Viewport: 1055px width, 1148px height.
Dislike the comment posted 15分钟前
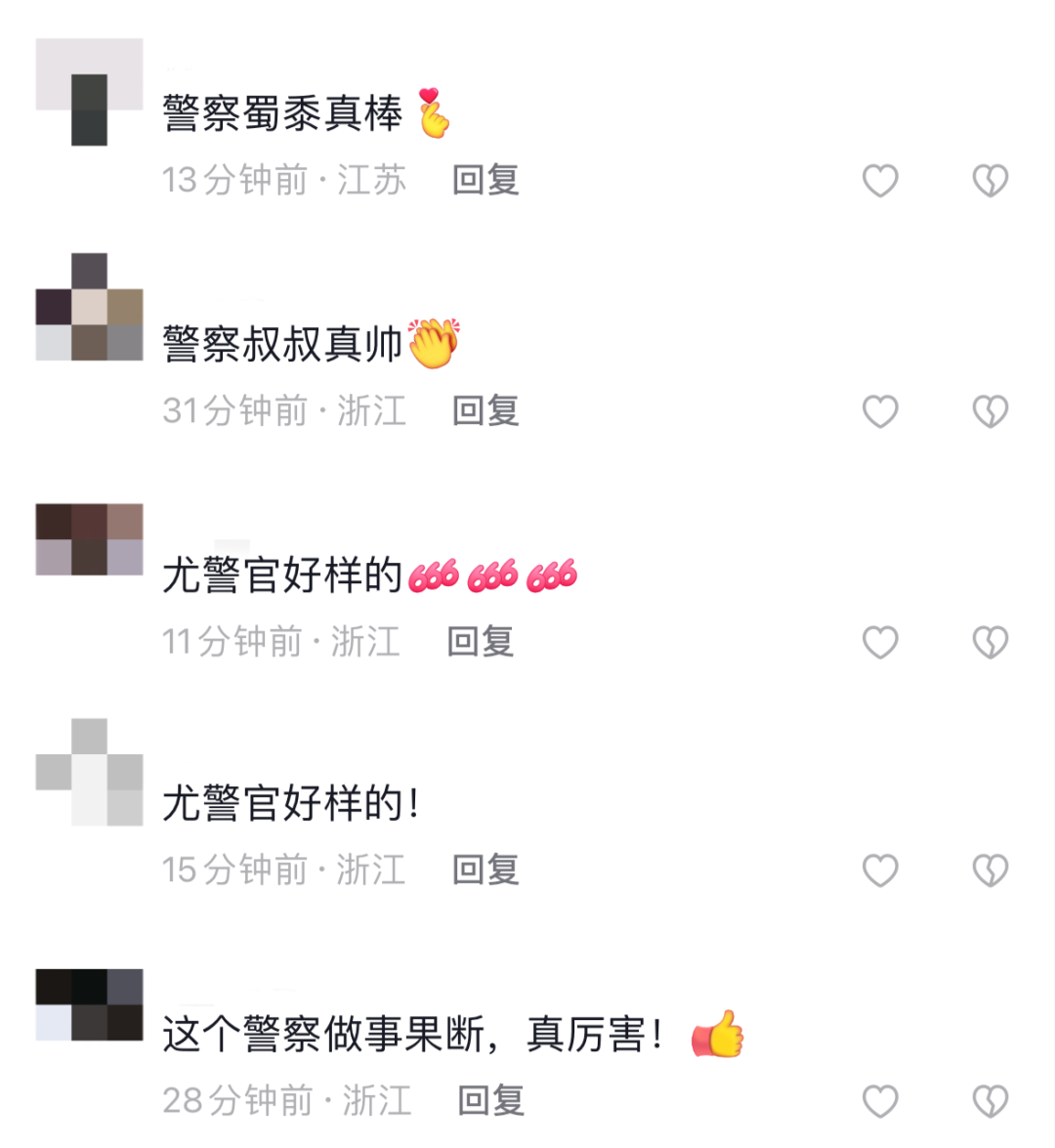[990, 871]
